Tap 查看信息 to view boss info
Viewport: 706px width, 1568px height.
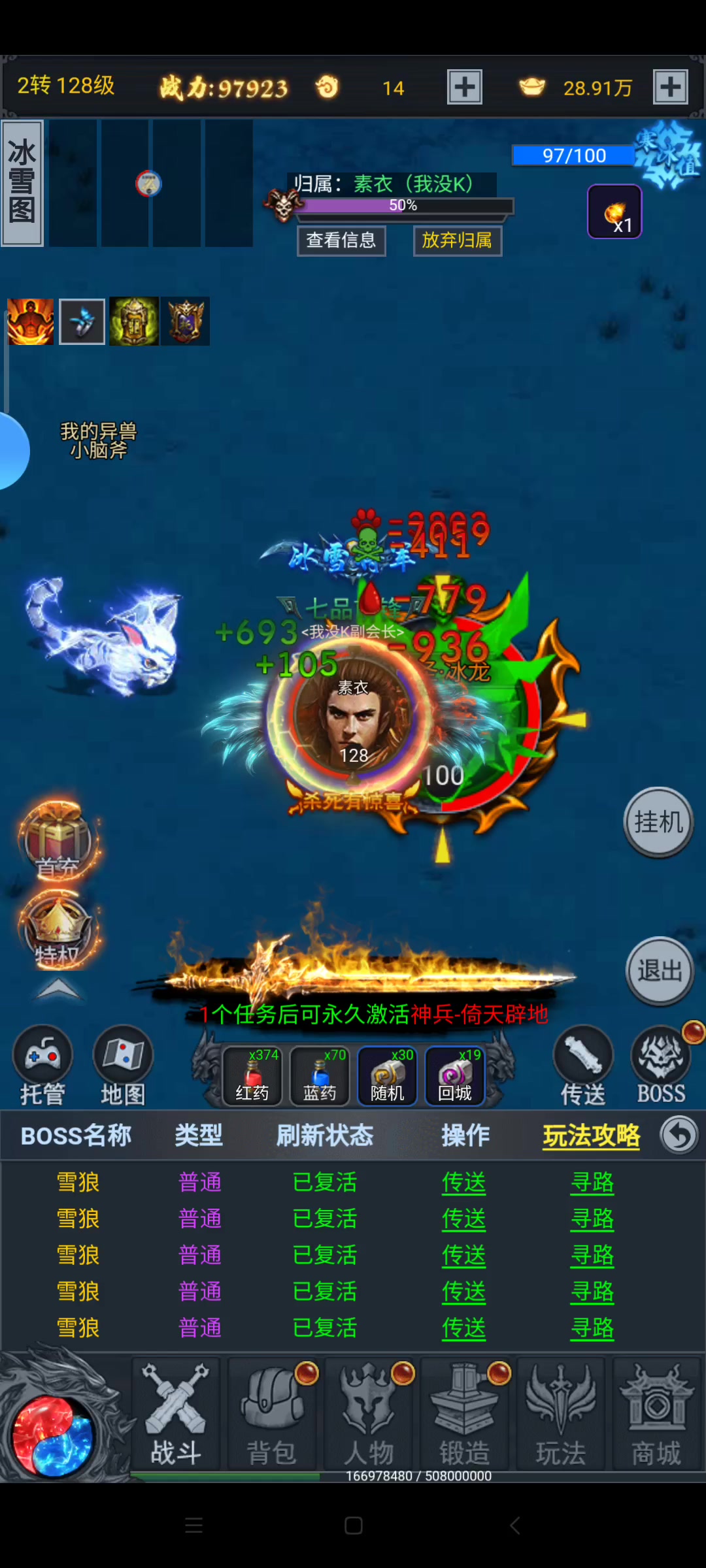click(341, 240)
